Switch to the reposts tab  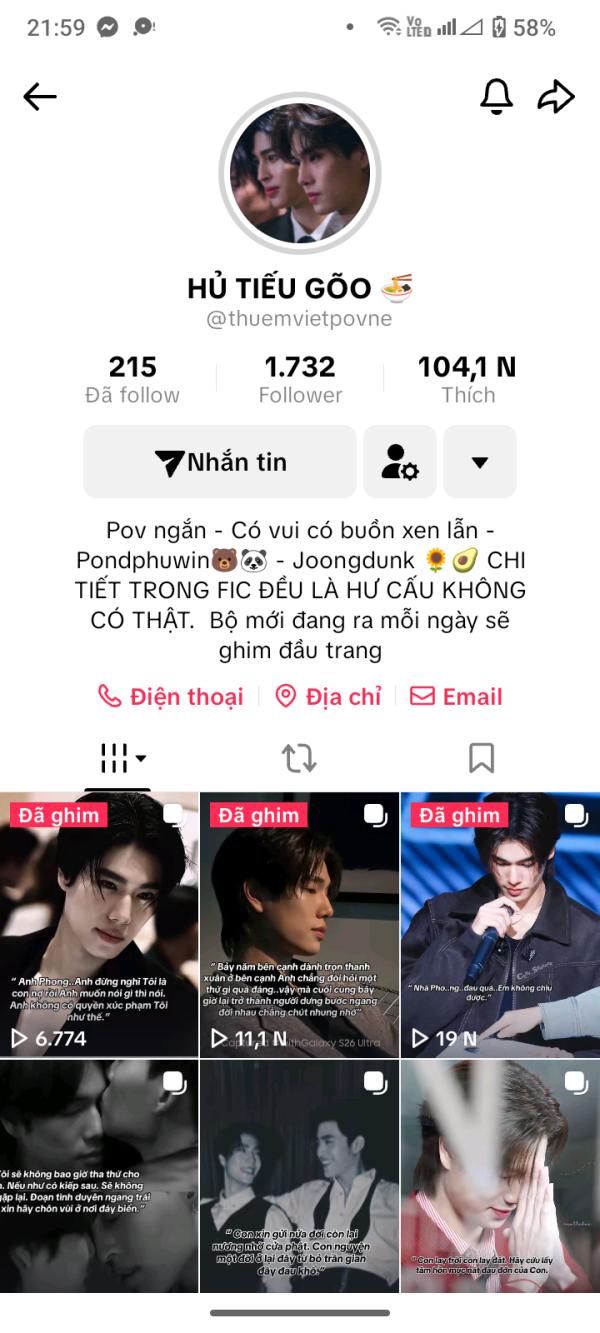point(299,759)
